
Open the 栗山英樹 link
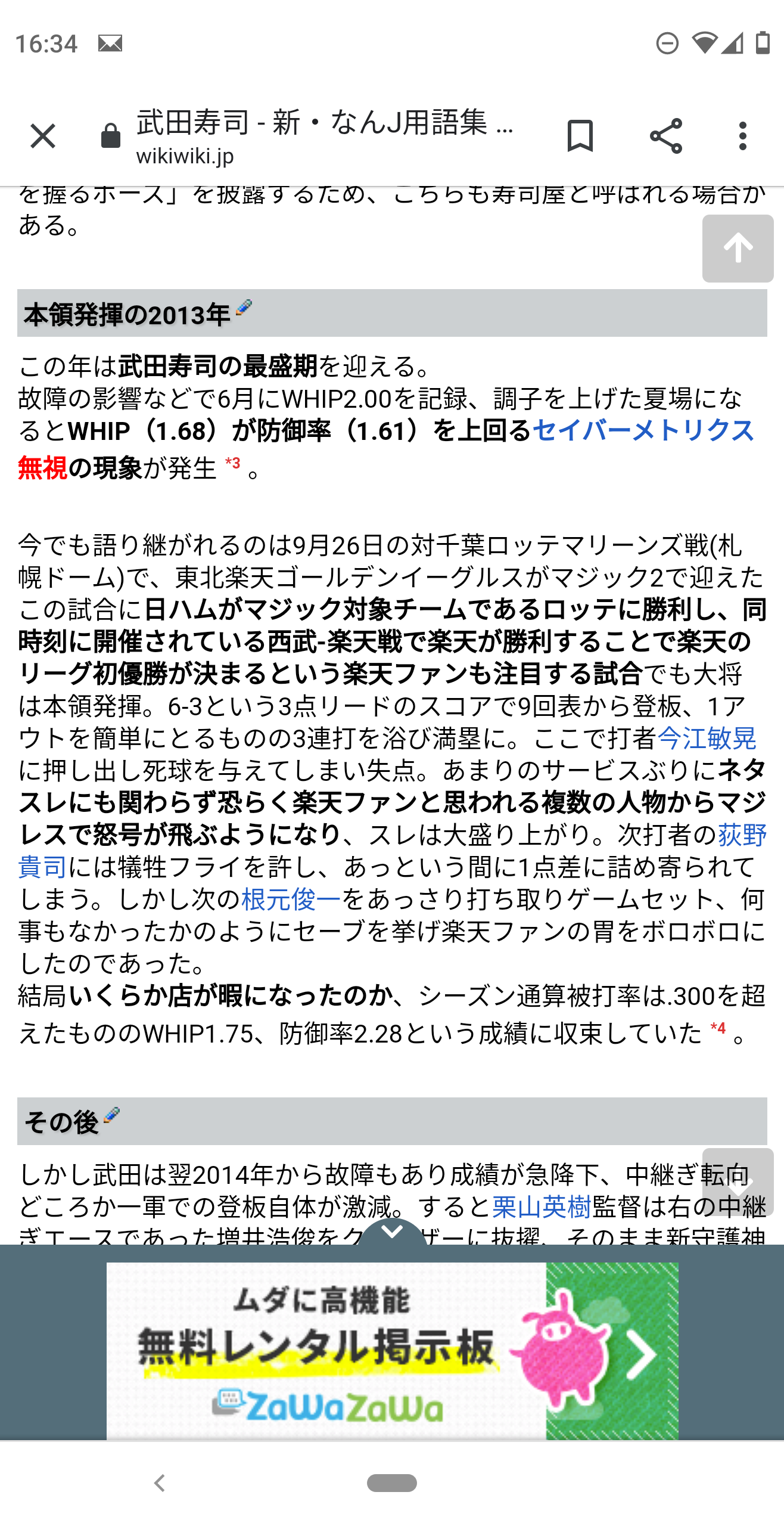click(541, 1207)
